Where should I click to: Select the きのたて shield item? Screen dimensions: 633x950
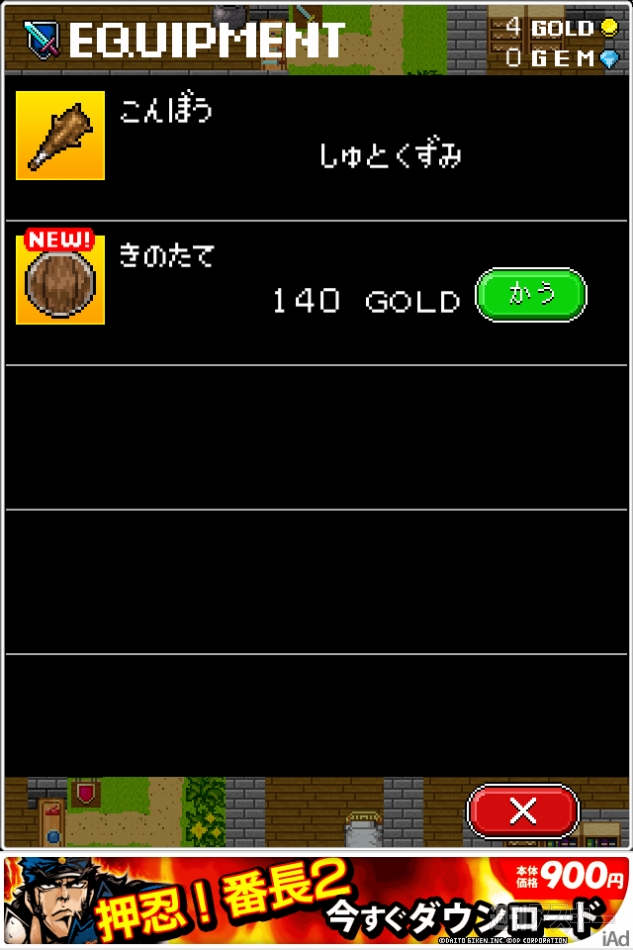[60, 280]
